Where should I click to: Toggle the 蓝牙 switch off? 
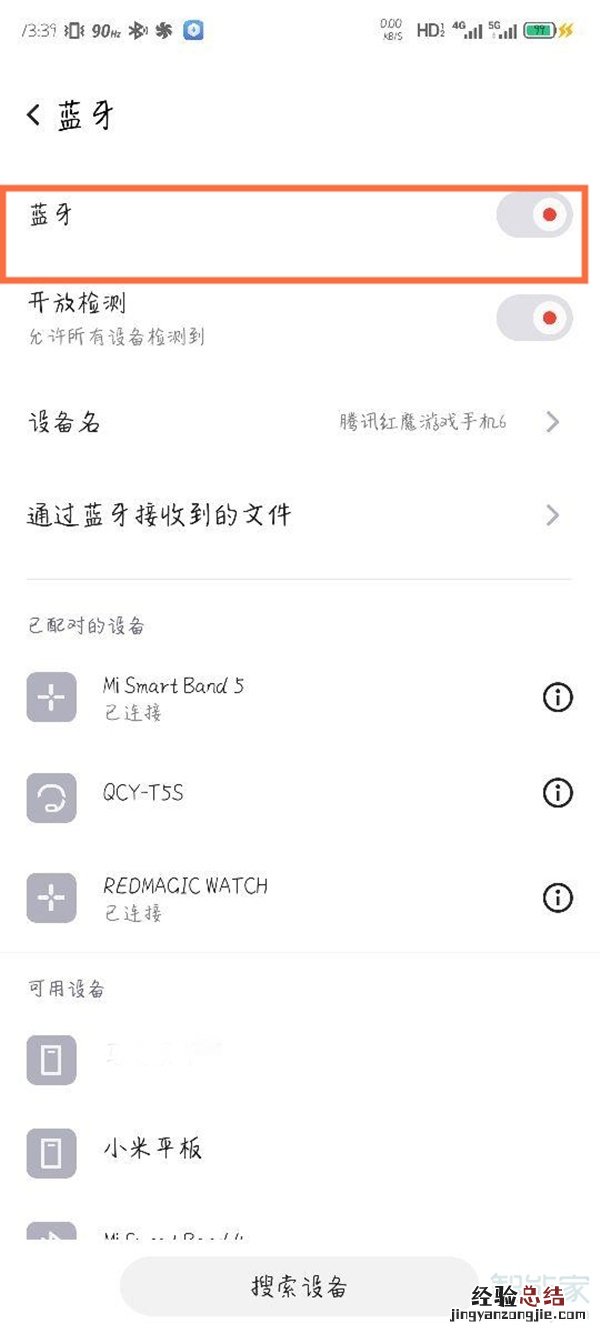(x=534, y=216)
